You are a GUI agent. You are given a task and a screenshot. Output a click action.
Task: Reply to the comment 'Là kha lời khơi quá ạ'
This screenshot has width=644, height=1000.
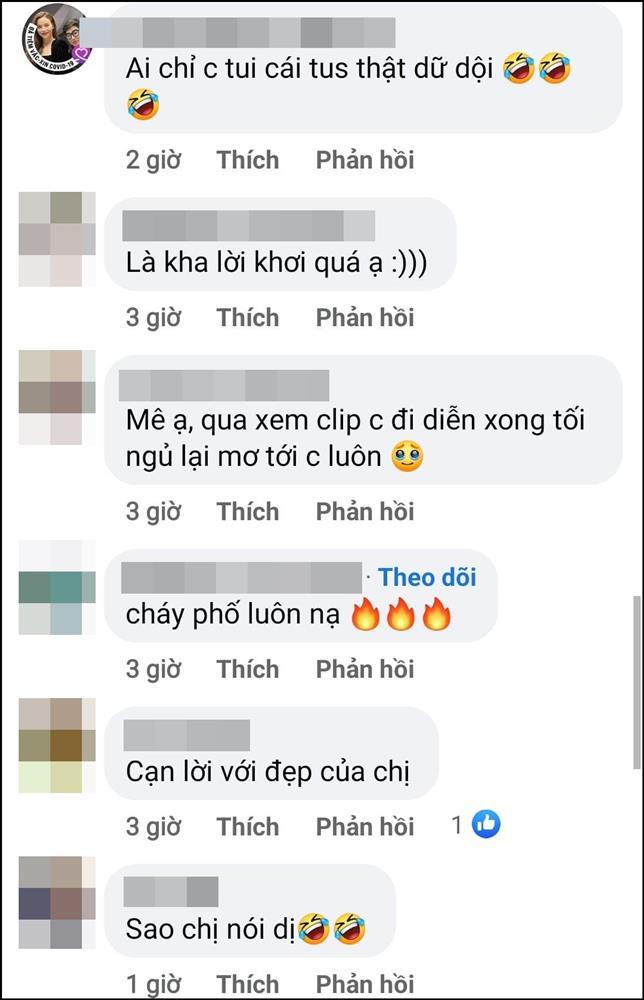pos(365,318)
